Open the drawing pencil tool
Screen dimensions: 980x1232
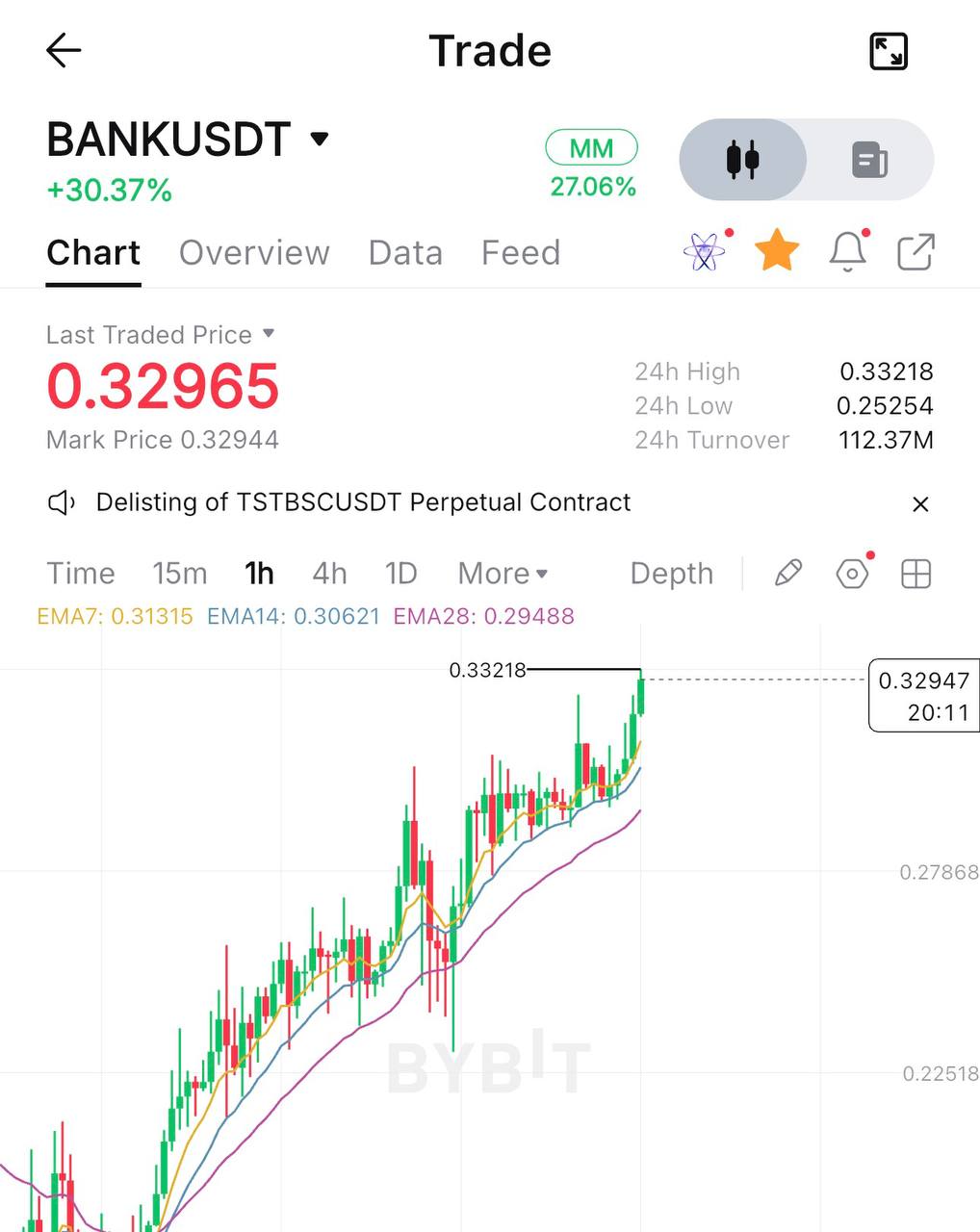tap(788, 574)
